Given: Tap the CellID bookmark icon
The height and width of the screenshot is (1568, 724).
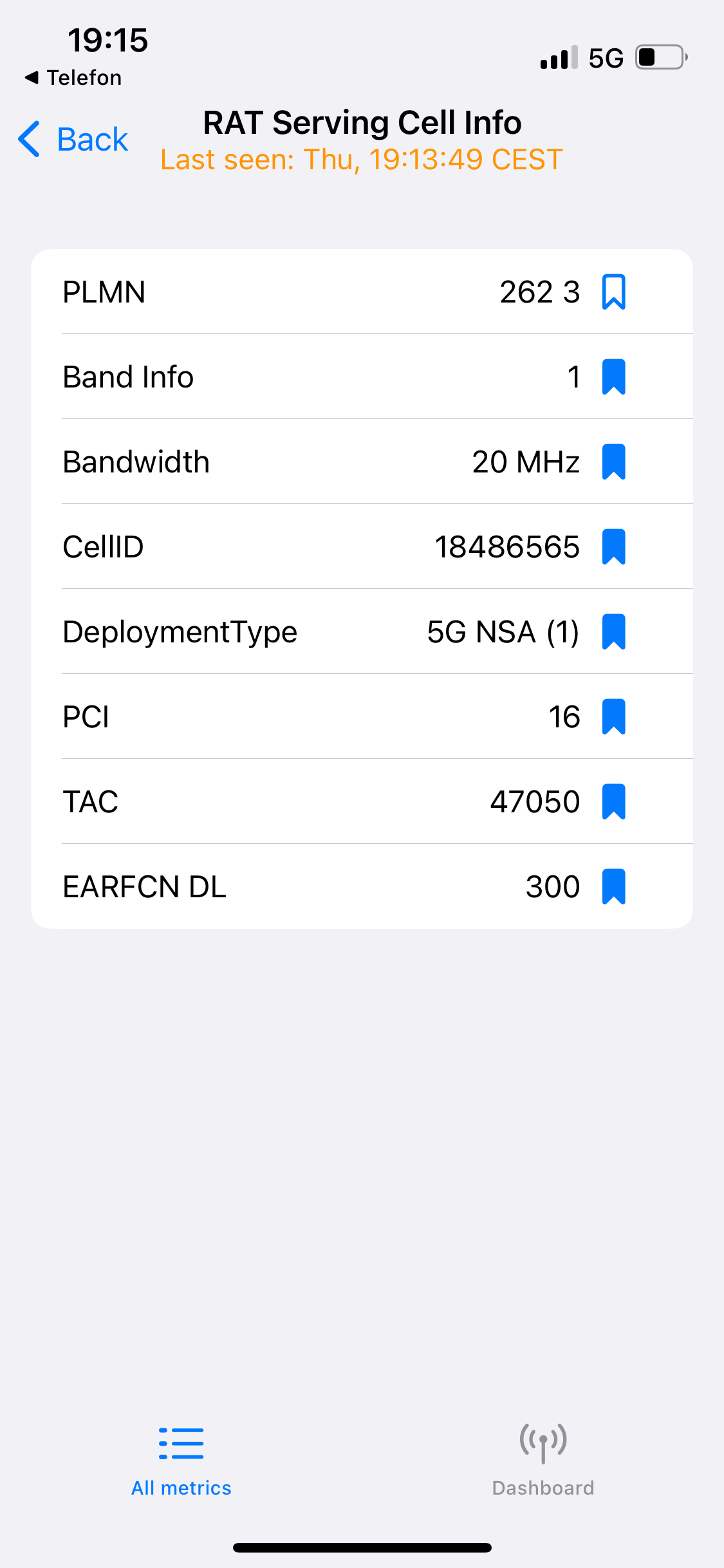Looking at the screenshot, I should coord(613,546).
